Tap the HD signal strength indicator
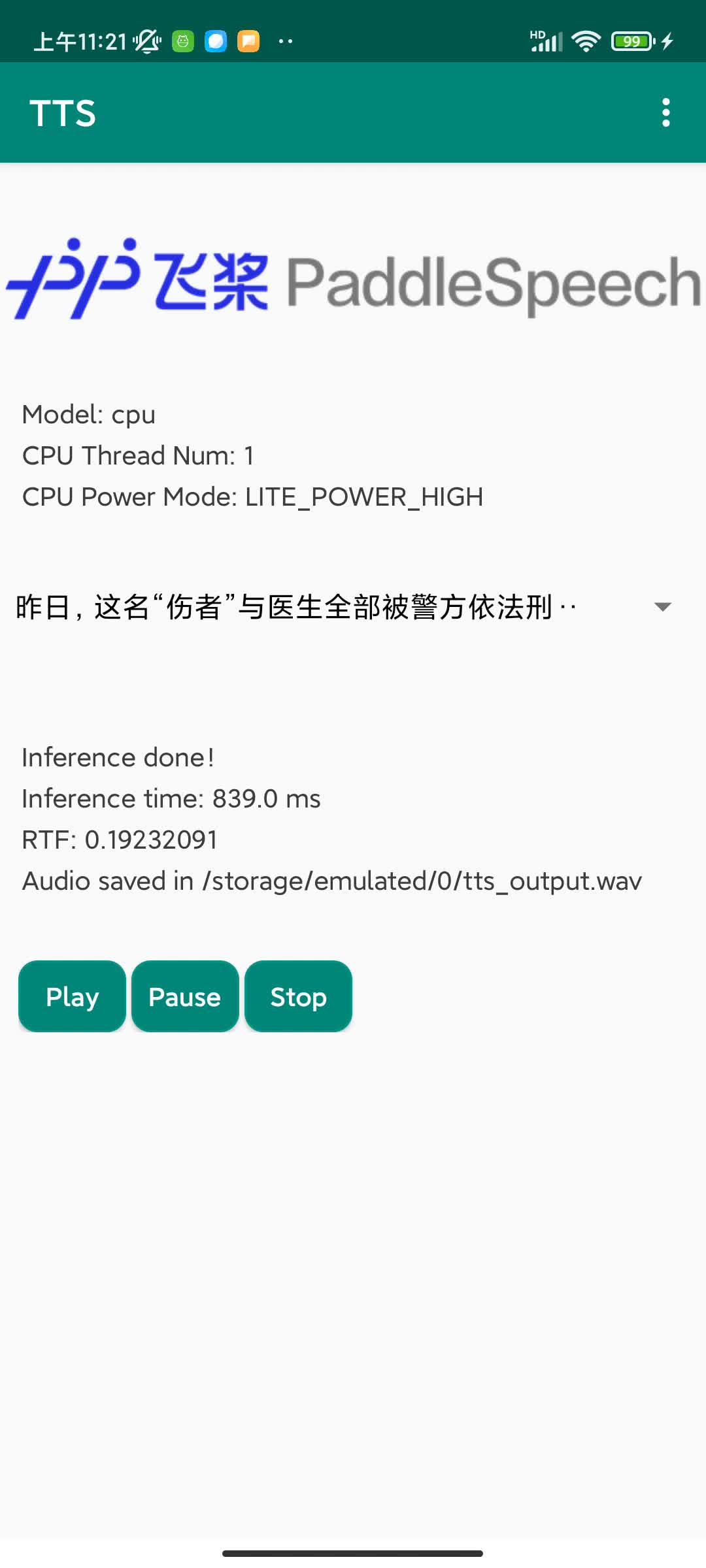This screenshot has width=706, height=1568. point(545,41)
